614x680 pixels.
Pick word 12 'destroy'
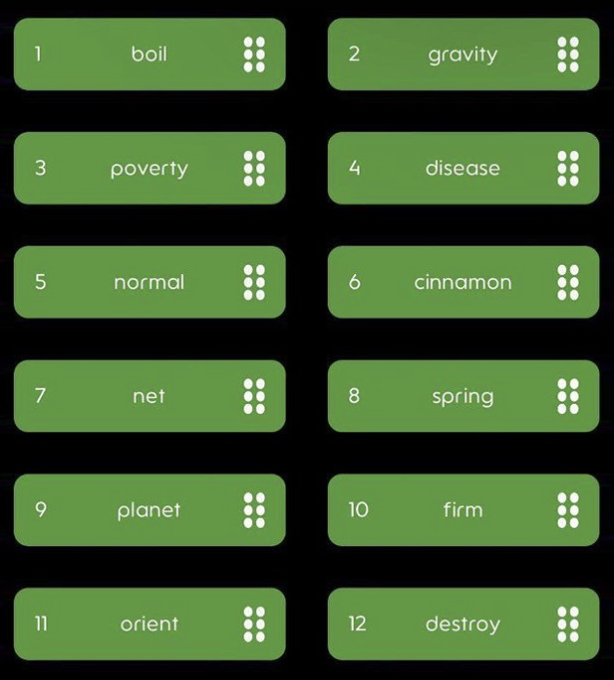[462, 624]
